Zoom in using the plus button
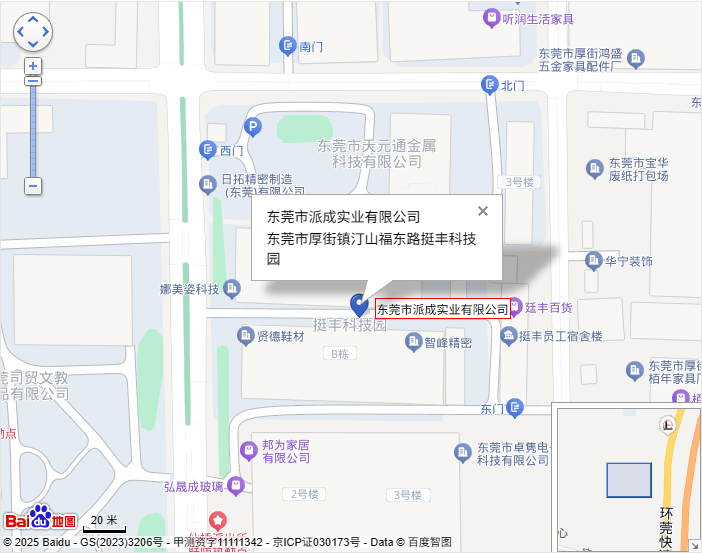 pos(33,66)
